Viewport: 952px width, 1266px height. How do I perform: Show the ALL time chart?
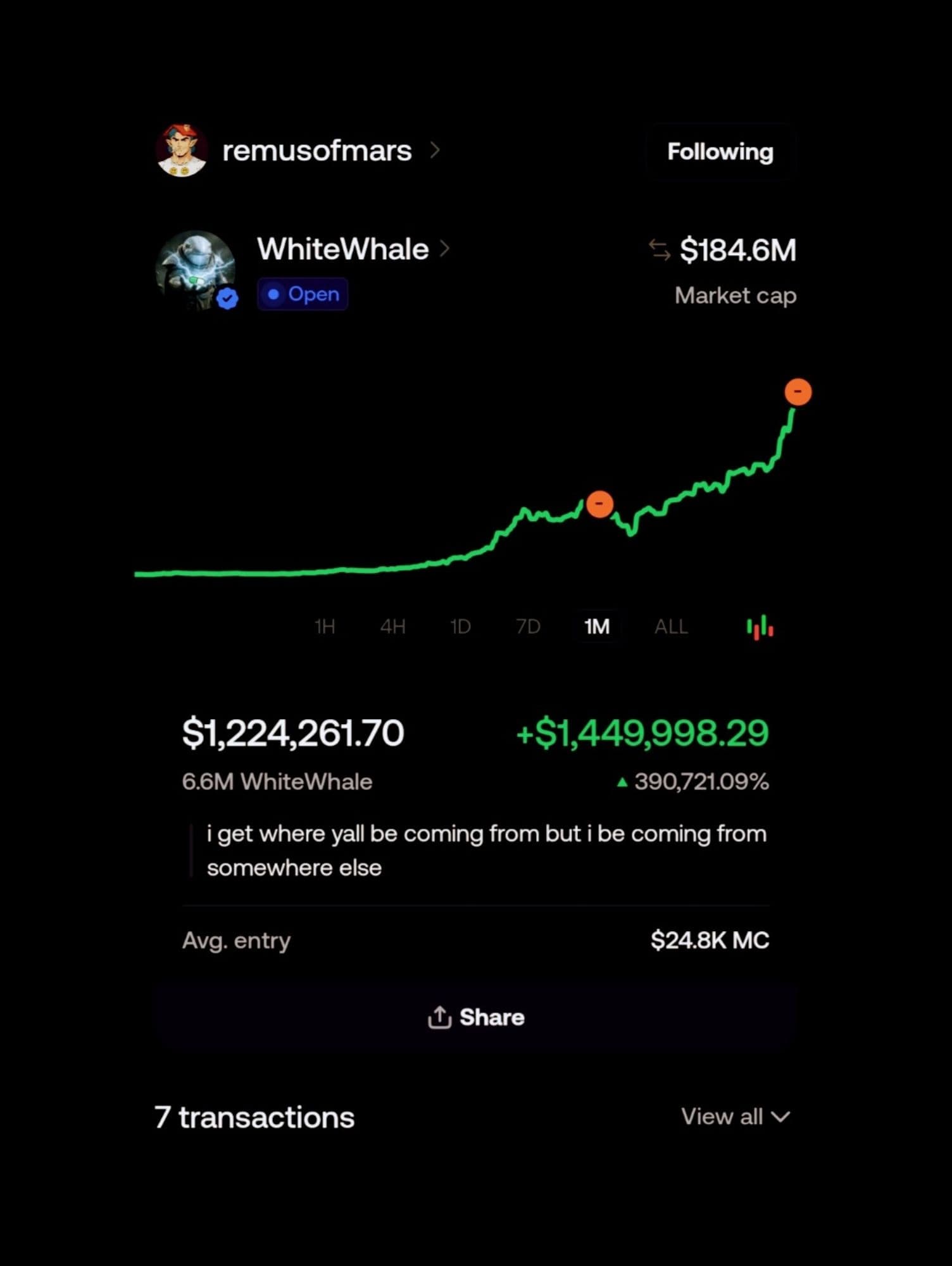tap(671, 627)
